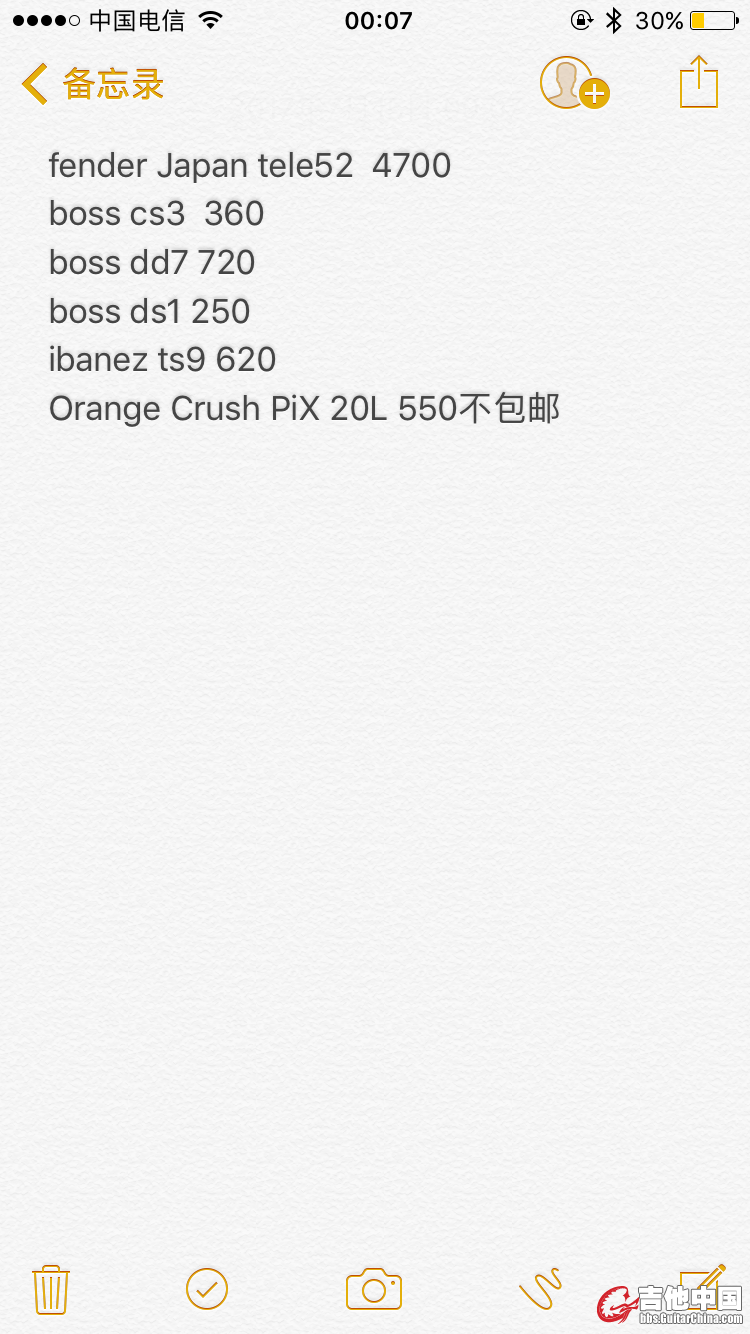The height and width of the screenshot is (1334, 750).
Task: Open the share sheet icon
Action: click(698, 82)
